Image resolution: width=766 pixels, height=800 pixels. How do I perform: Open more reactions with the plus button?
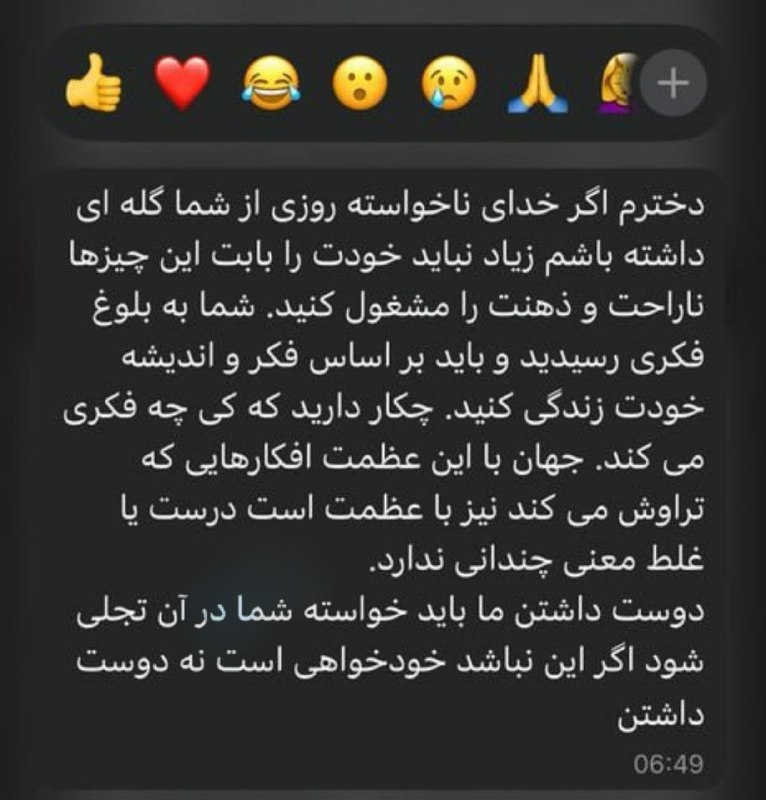point(673,84)
